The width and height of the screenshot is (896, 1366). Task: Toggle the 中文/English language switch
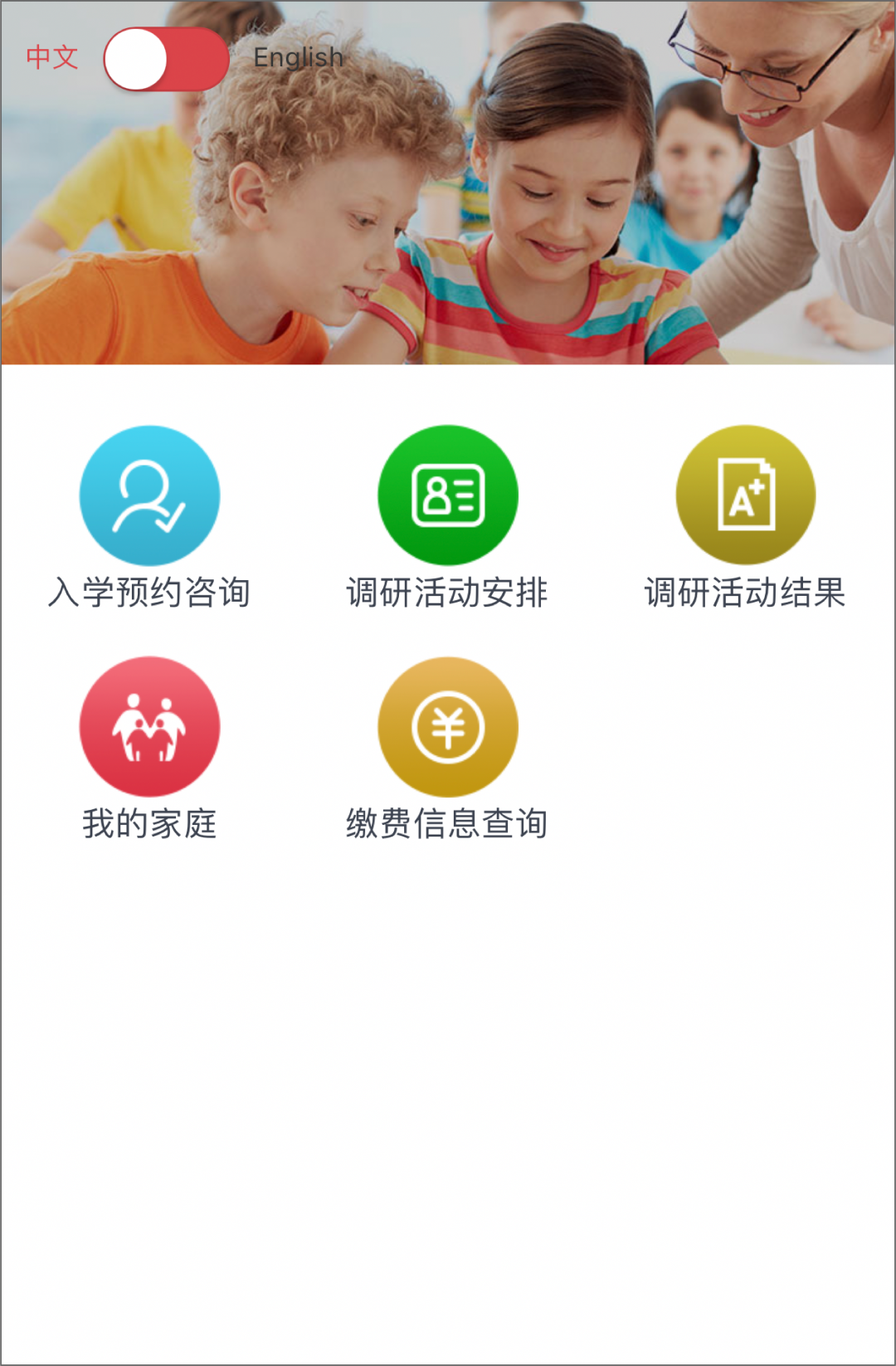(x=166, y=59)
